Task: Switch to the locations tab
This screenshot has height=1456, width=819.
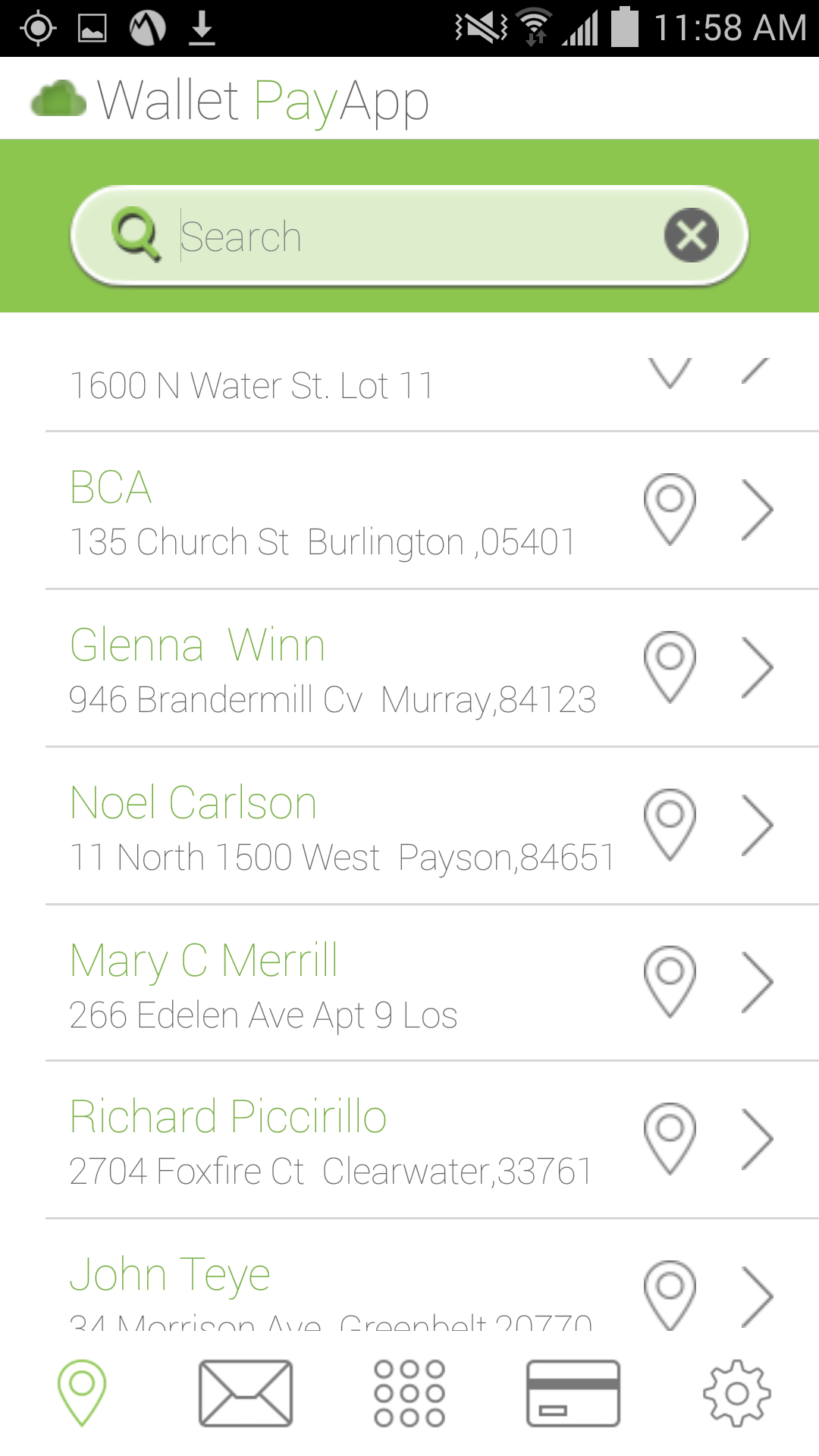Action: (82, 1392)
